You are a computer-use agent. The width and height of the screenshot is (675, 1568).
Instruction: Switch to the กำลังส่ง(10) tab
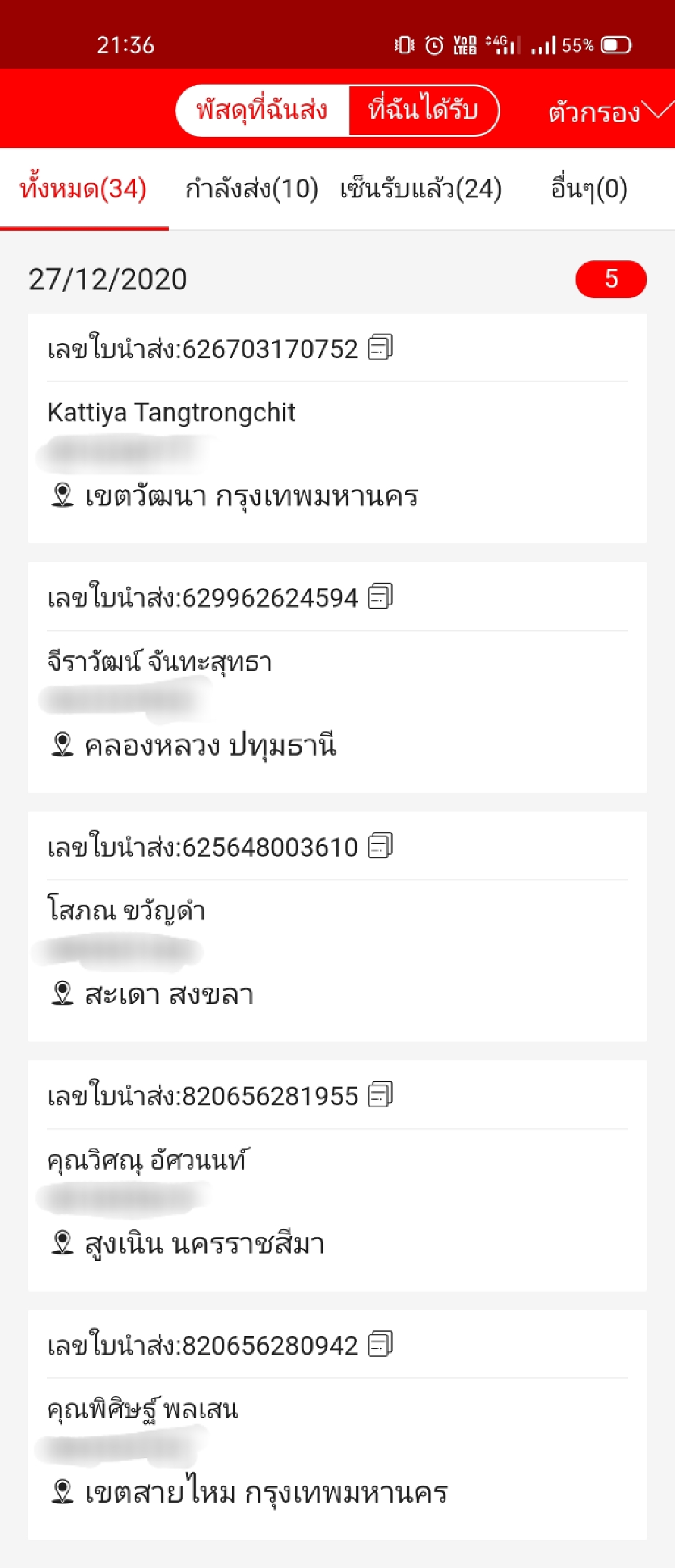click(252, 188)
